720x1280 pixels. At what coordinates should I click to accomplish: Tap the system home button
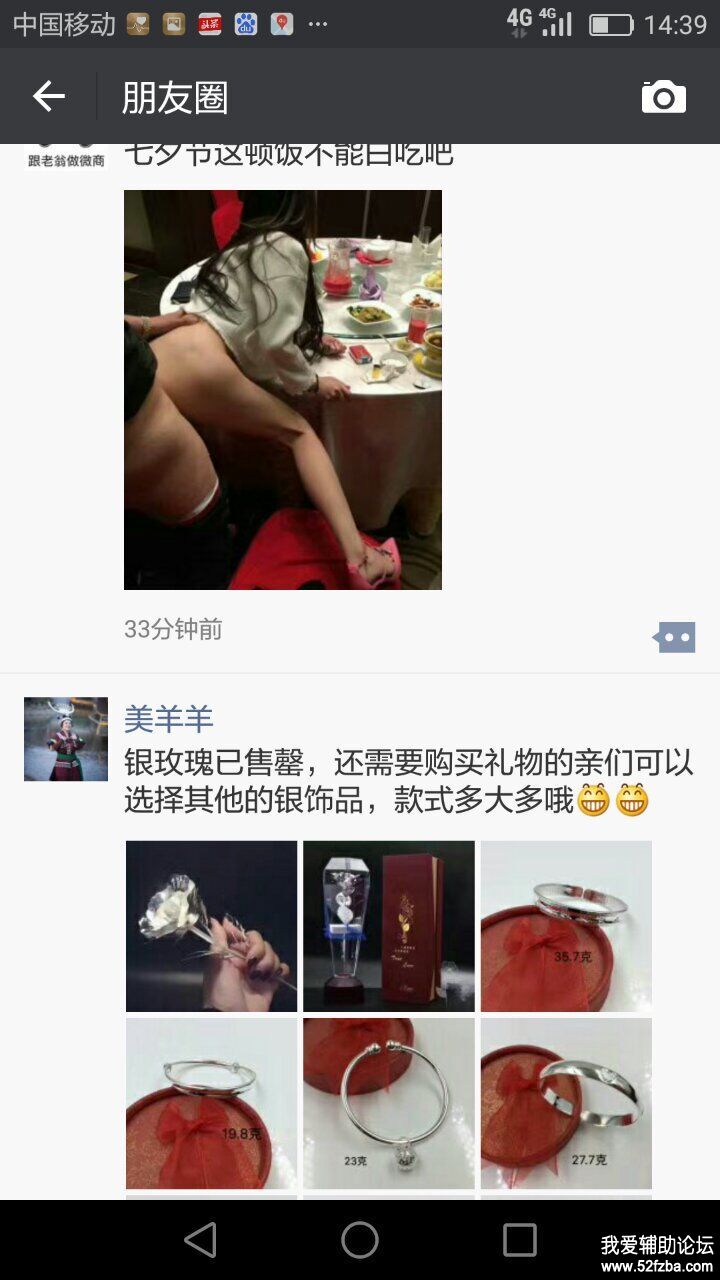tap(360, 1240)
